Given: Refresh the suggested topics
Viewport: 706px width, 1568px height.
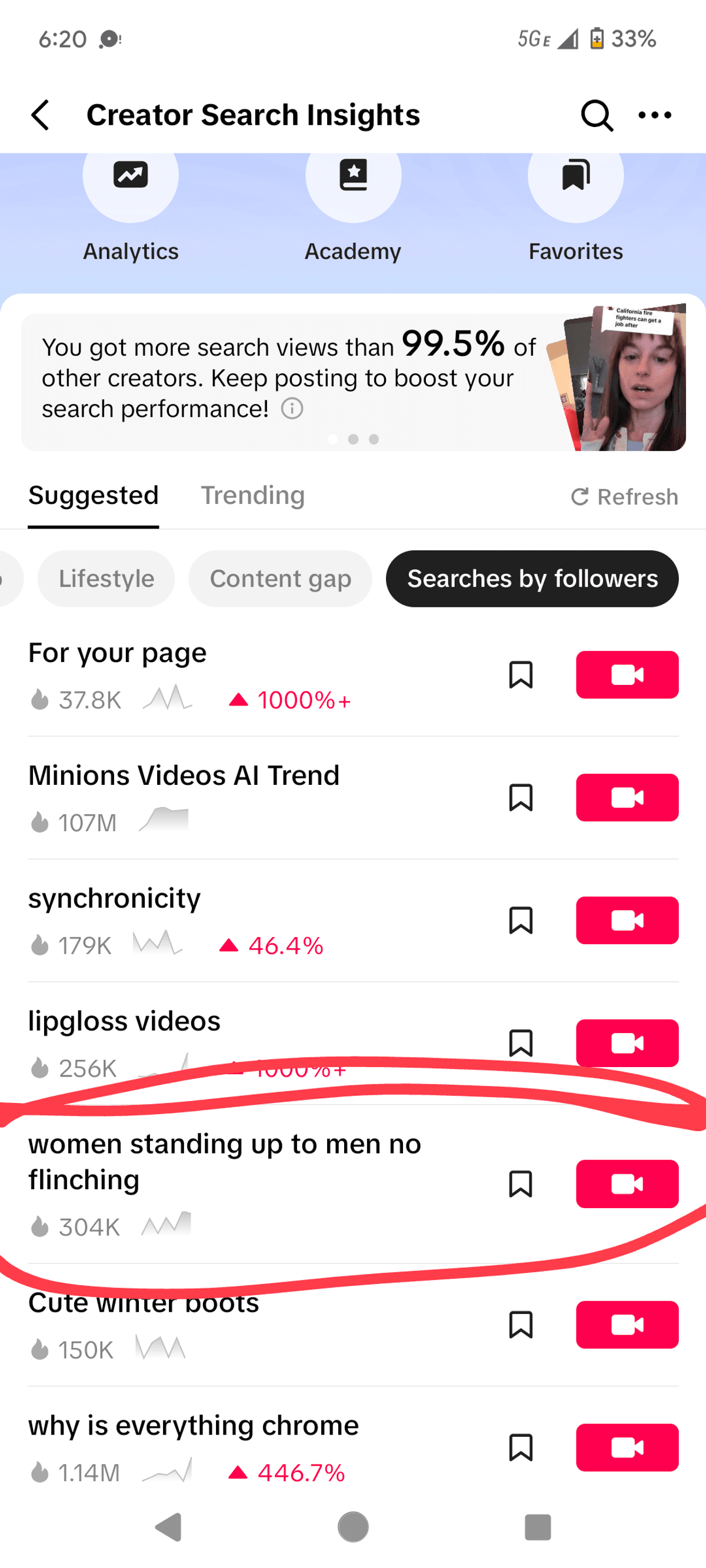Looking at the screenshot, I should pyautogui.click(x=624, y=497).
